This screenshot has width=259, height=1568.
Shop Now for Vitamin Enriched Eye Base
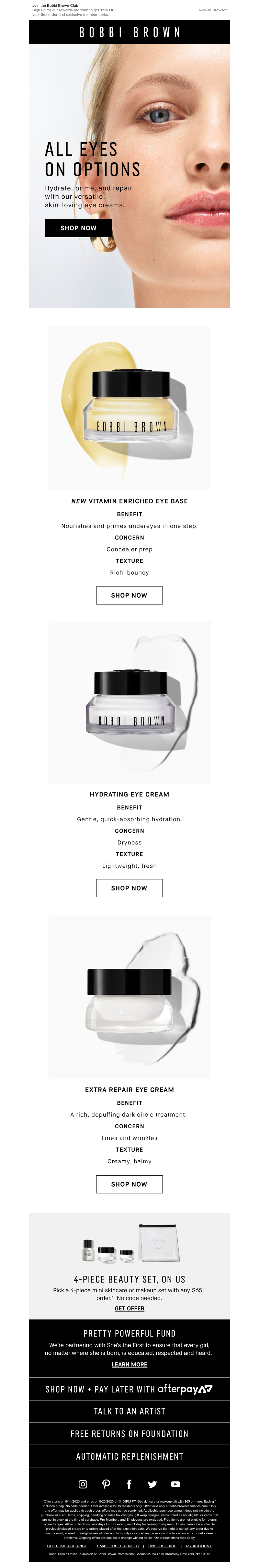[129, 595]
